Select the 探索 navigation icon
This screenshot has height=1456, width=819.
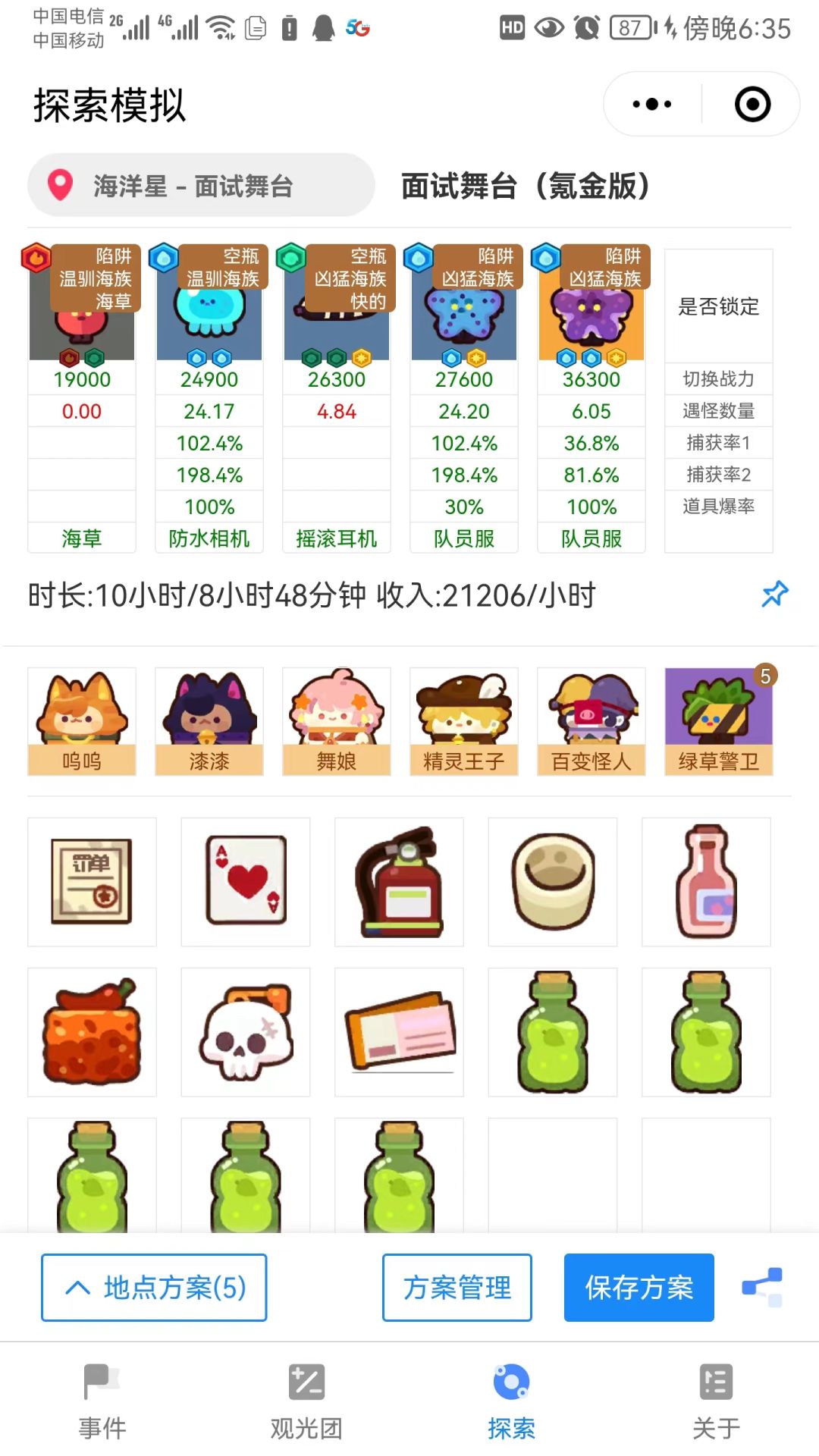pos(511,1398)
